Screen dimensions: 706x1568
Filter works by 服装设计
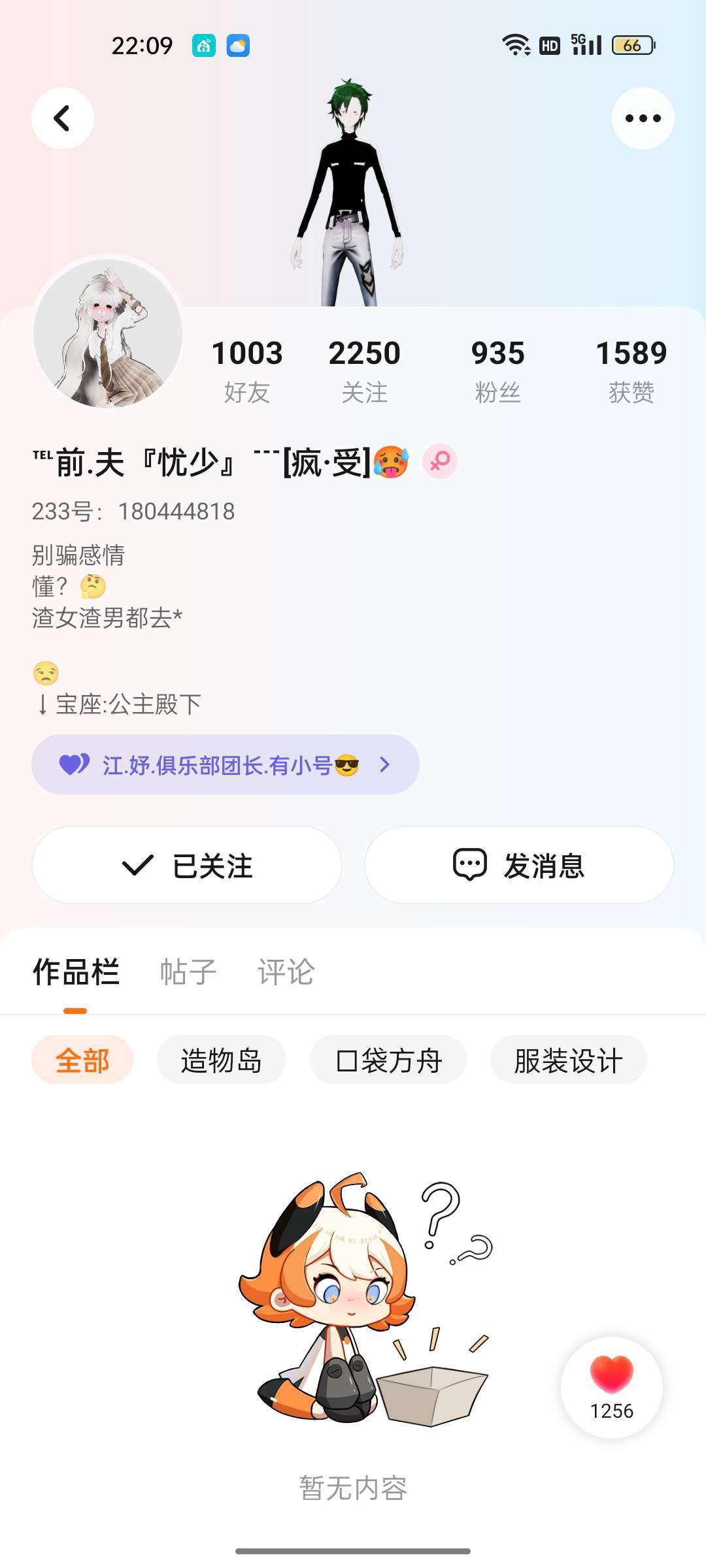[x=568, y=1060]
